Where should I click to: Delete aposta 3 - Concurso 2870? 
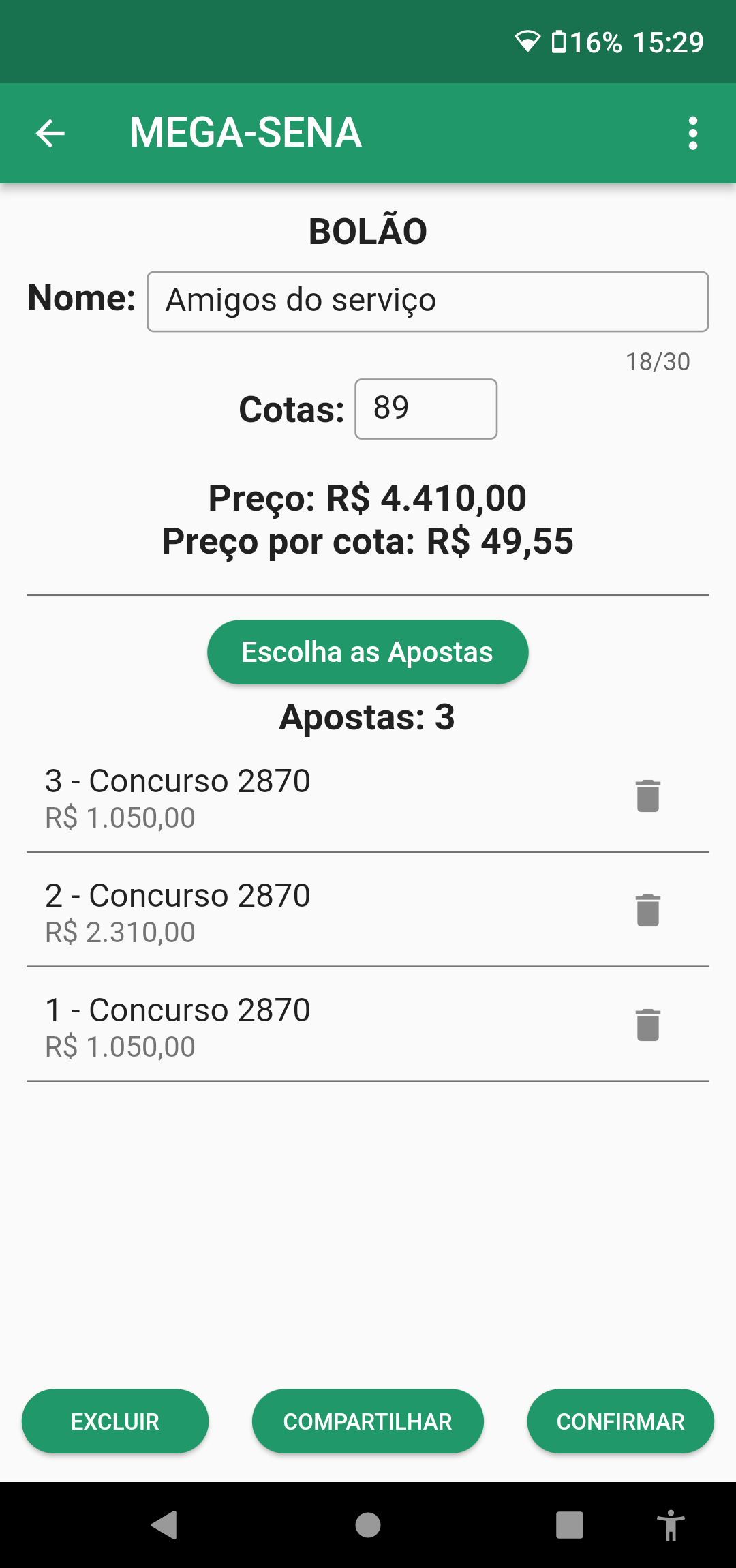coord(646,796)
